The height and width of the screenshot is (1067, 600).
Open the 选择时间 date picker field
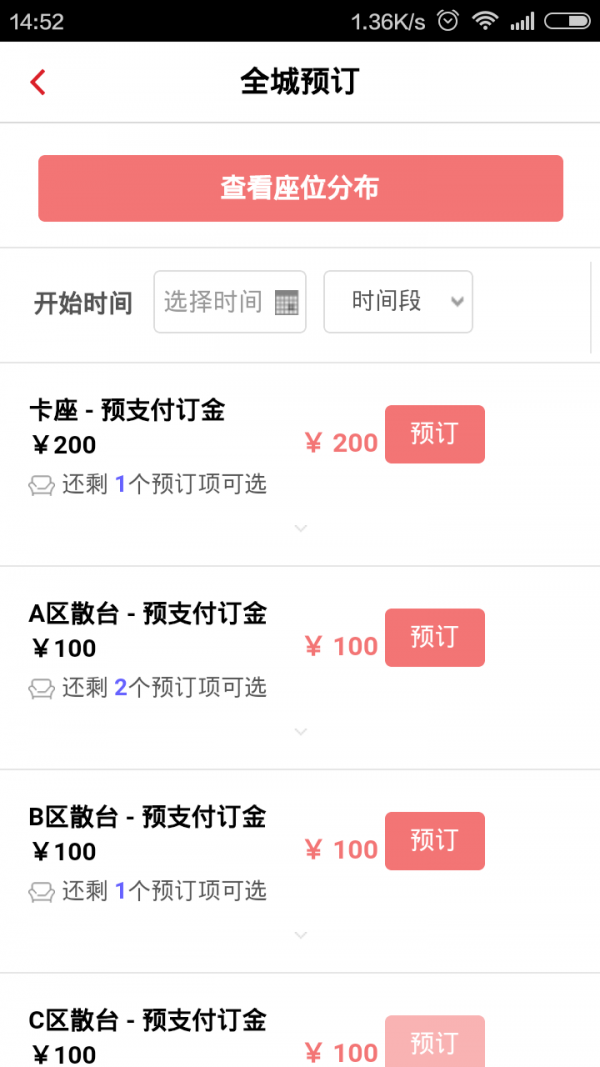[230, 302]
